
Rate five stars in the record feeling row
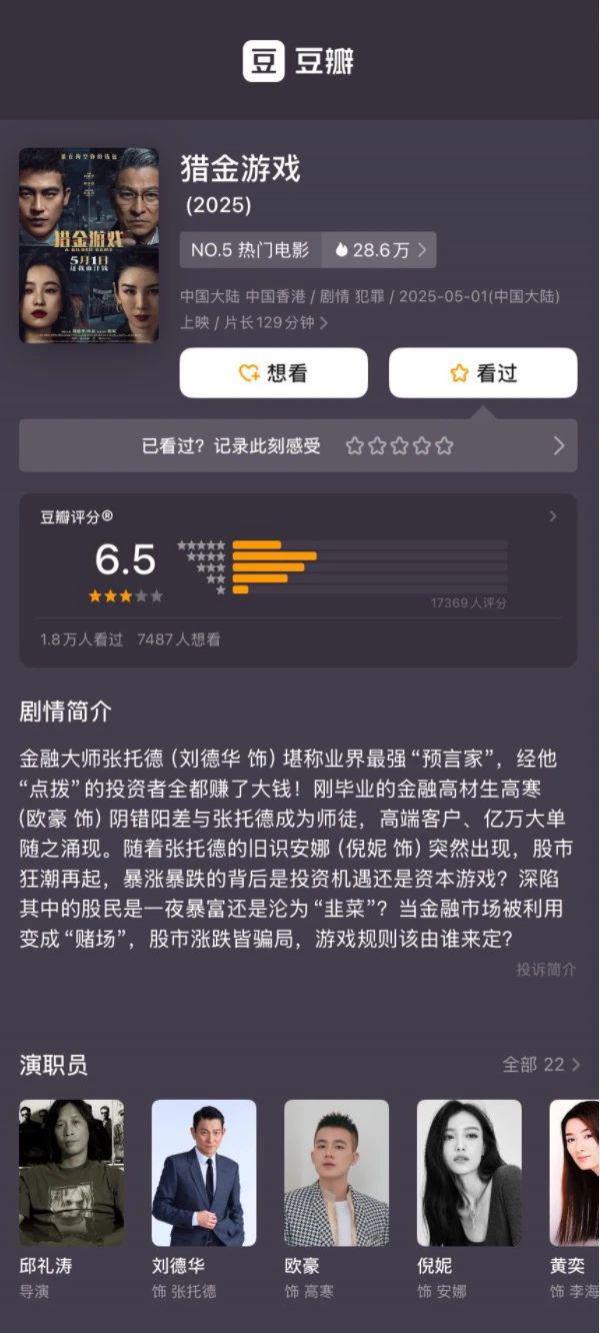[445, 446]
